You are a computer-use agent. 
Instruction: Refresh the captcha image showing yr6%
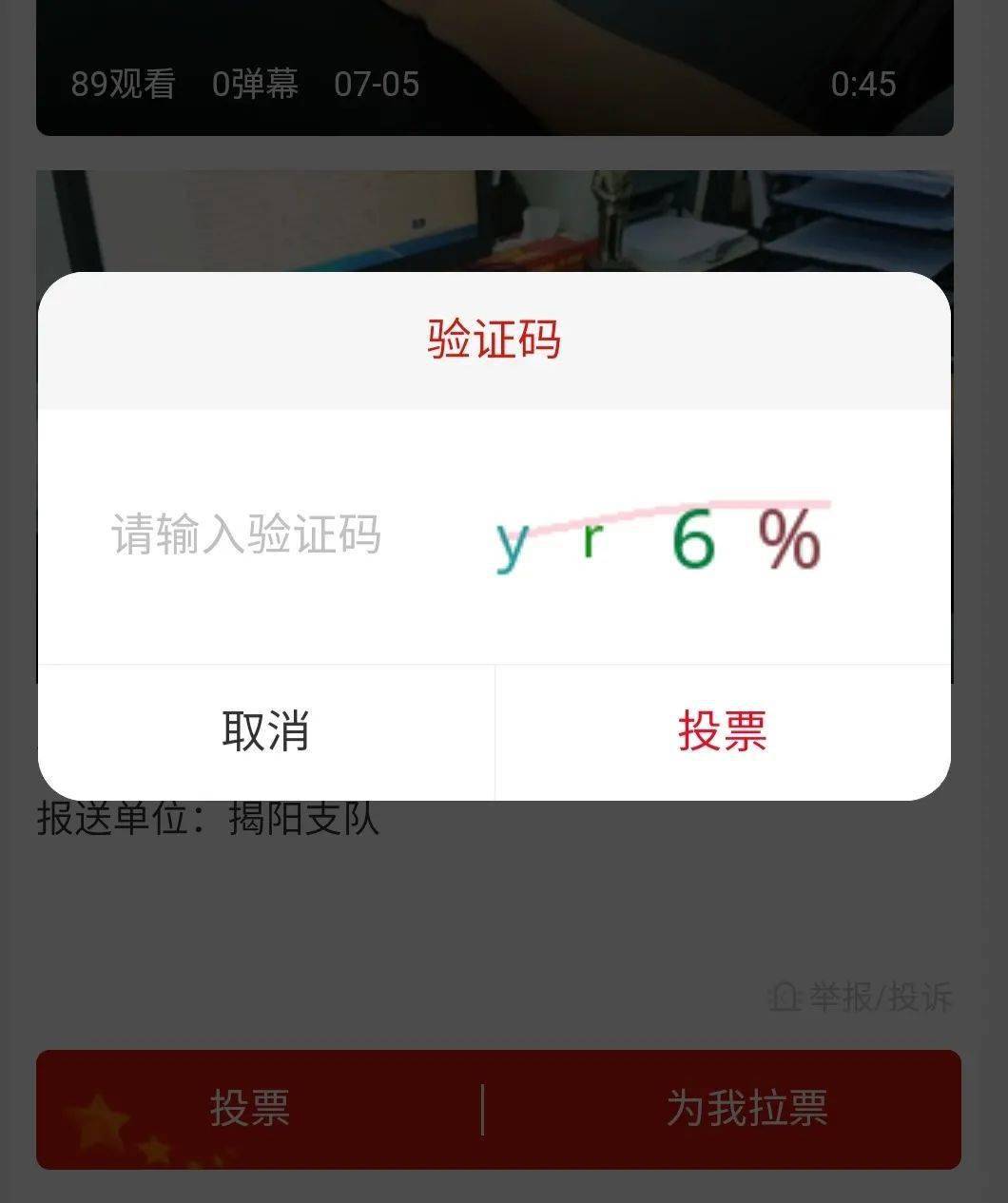click(661, 537)
